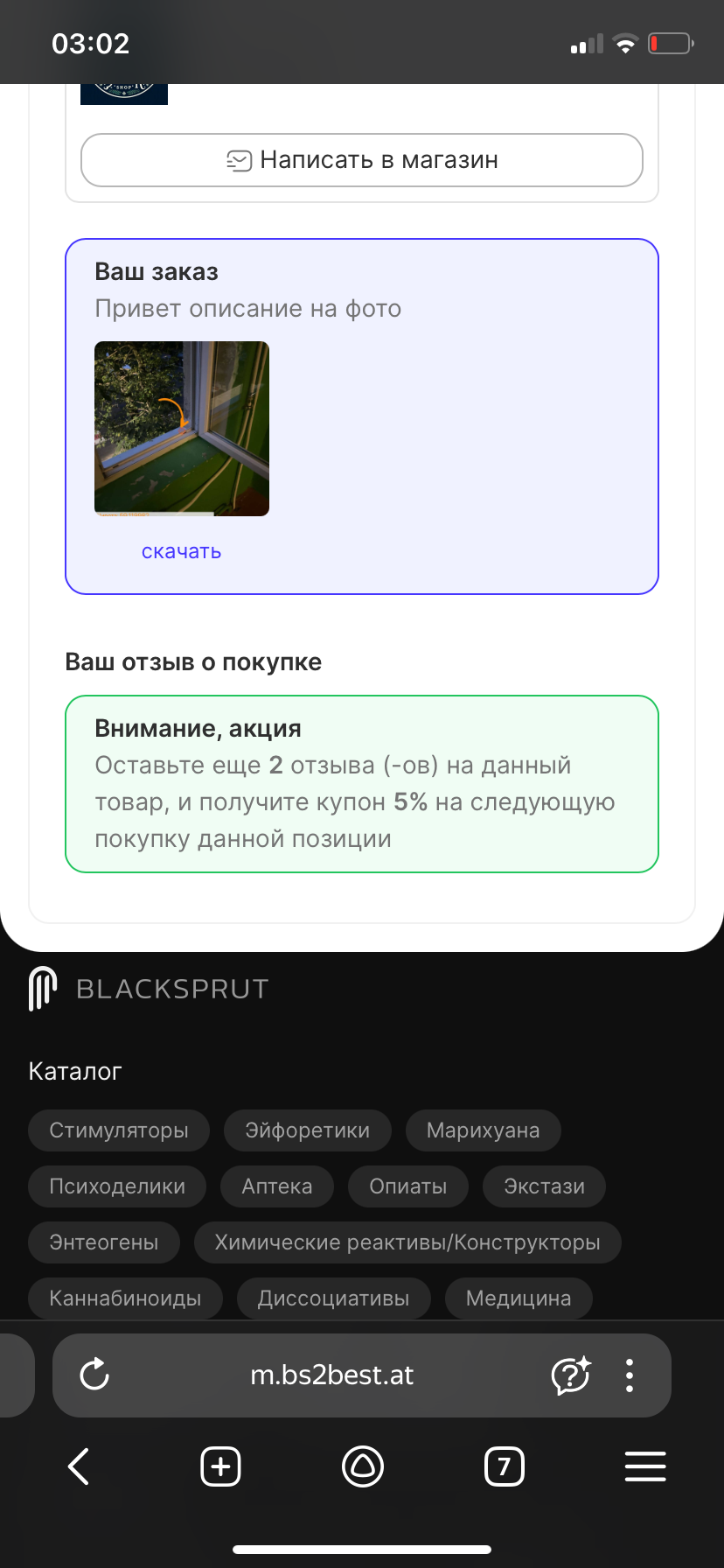724x1568 pixels.
Task: Tap the скачать link under the photo
Action: 182,551
